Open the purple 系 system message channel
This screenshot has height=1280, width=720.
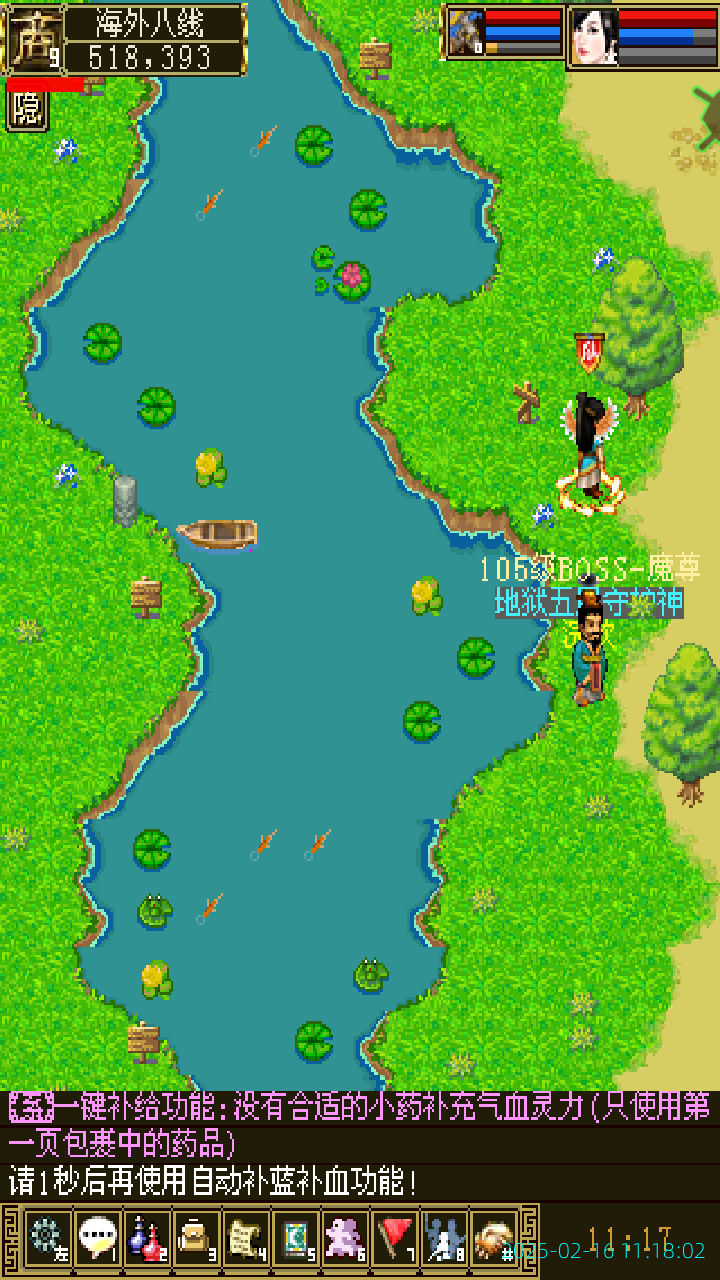coord(30,1108)
